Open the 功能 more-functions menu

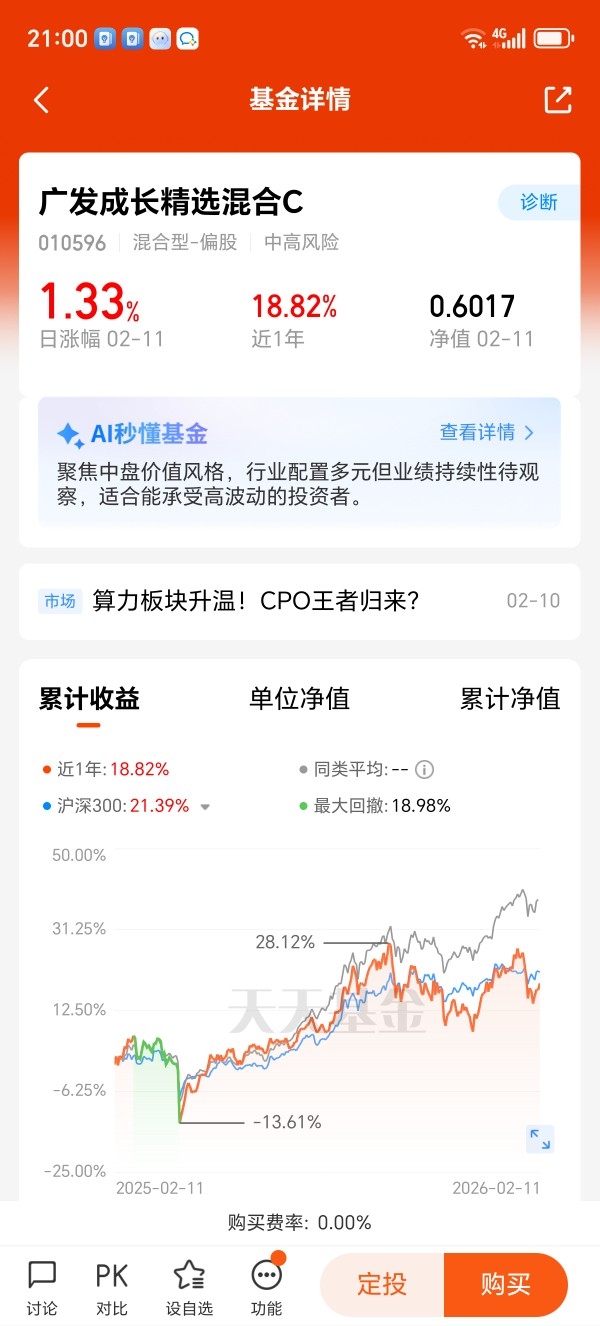coord(266,1288)
